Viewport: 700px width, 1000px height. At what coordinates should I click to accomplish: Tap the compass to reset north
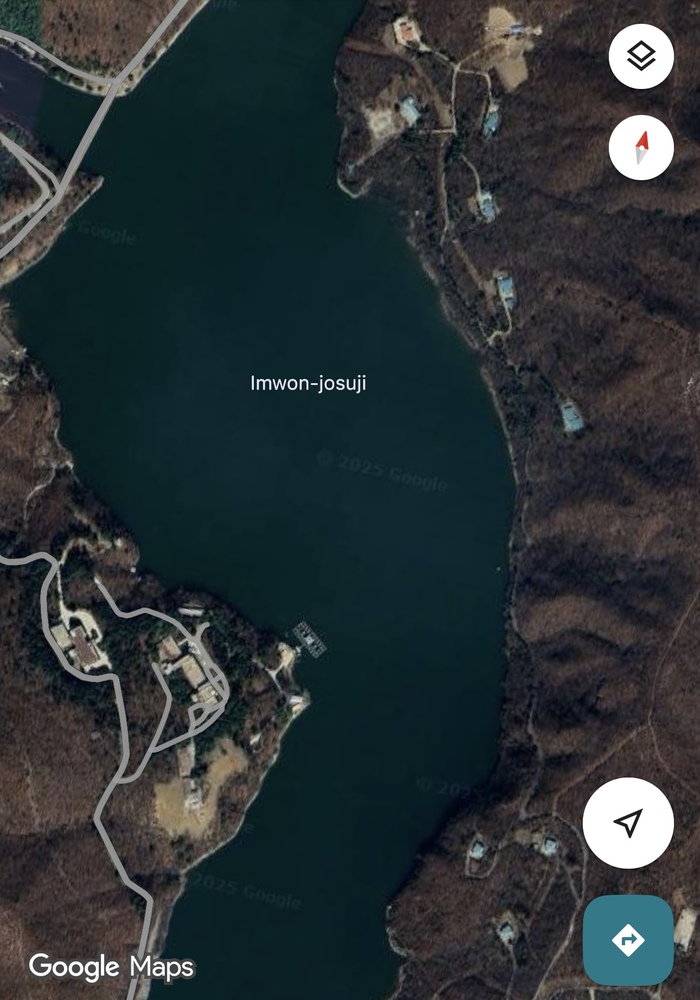tap(641, 148)
